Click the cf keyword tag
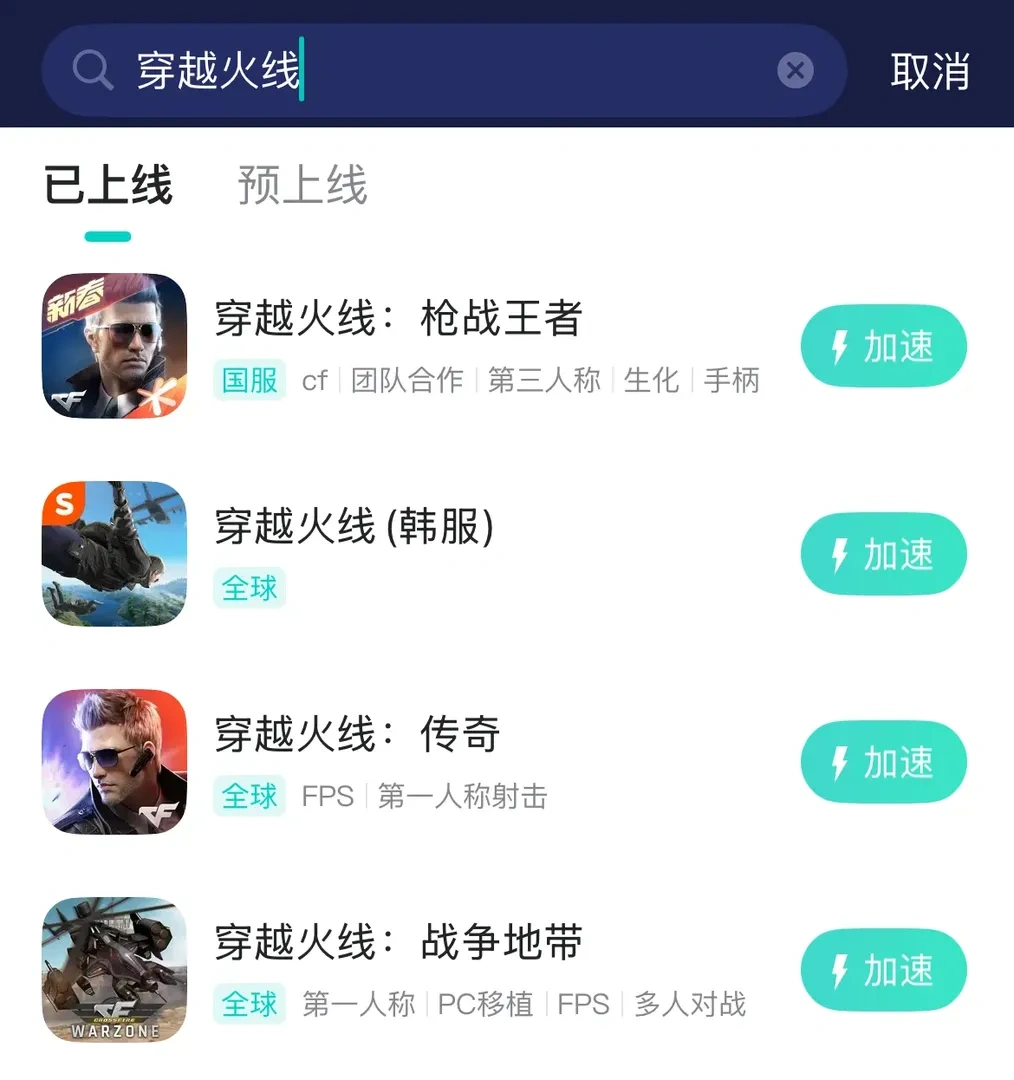The image size is (1014, 1080). point(314,381)
